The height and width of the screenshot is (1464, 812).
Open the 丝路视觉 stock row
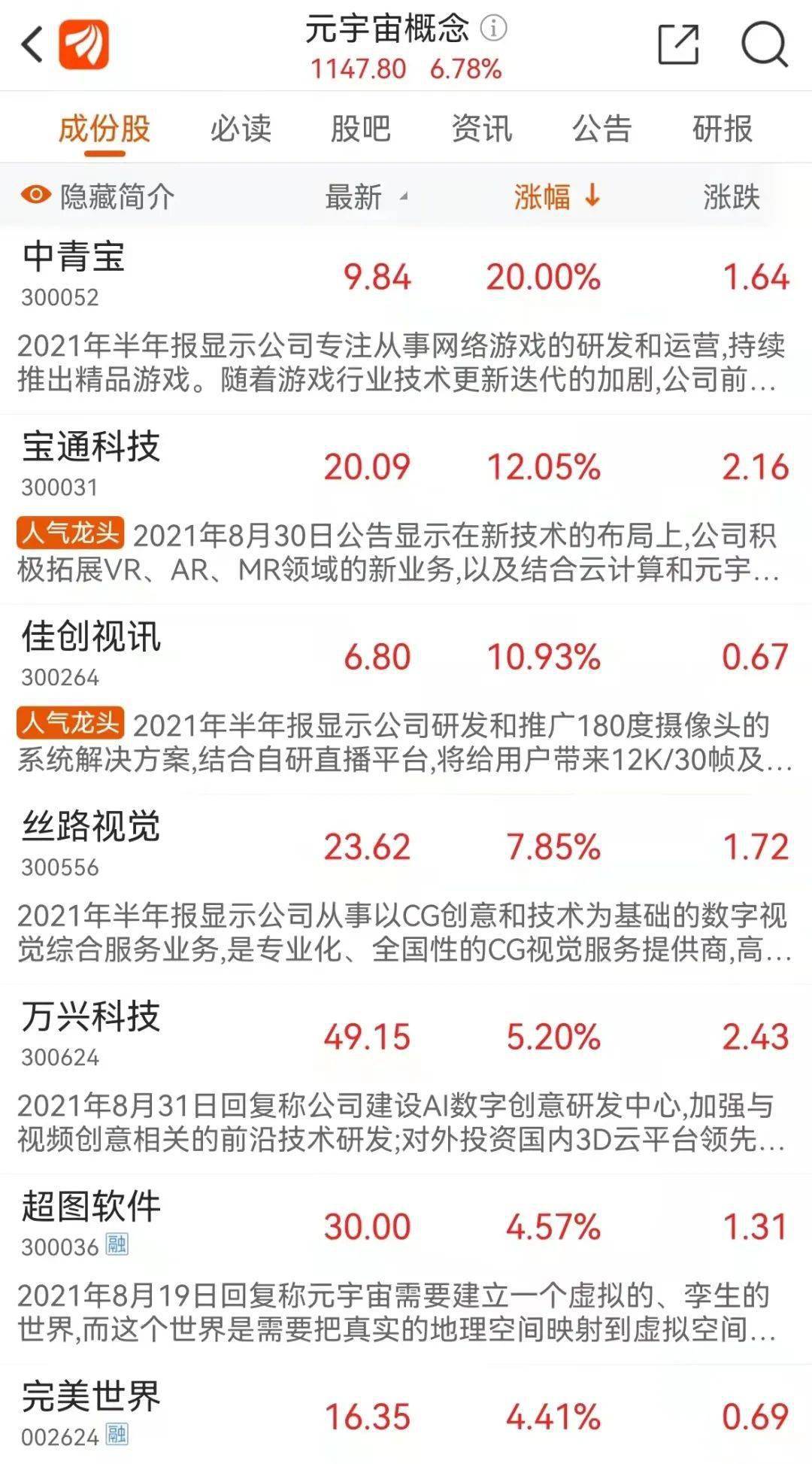pyautogui.click(x=91, y=827)
